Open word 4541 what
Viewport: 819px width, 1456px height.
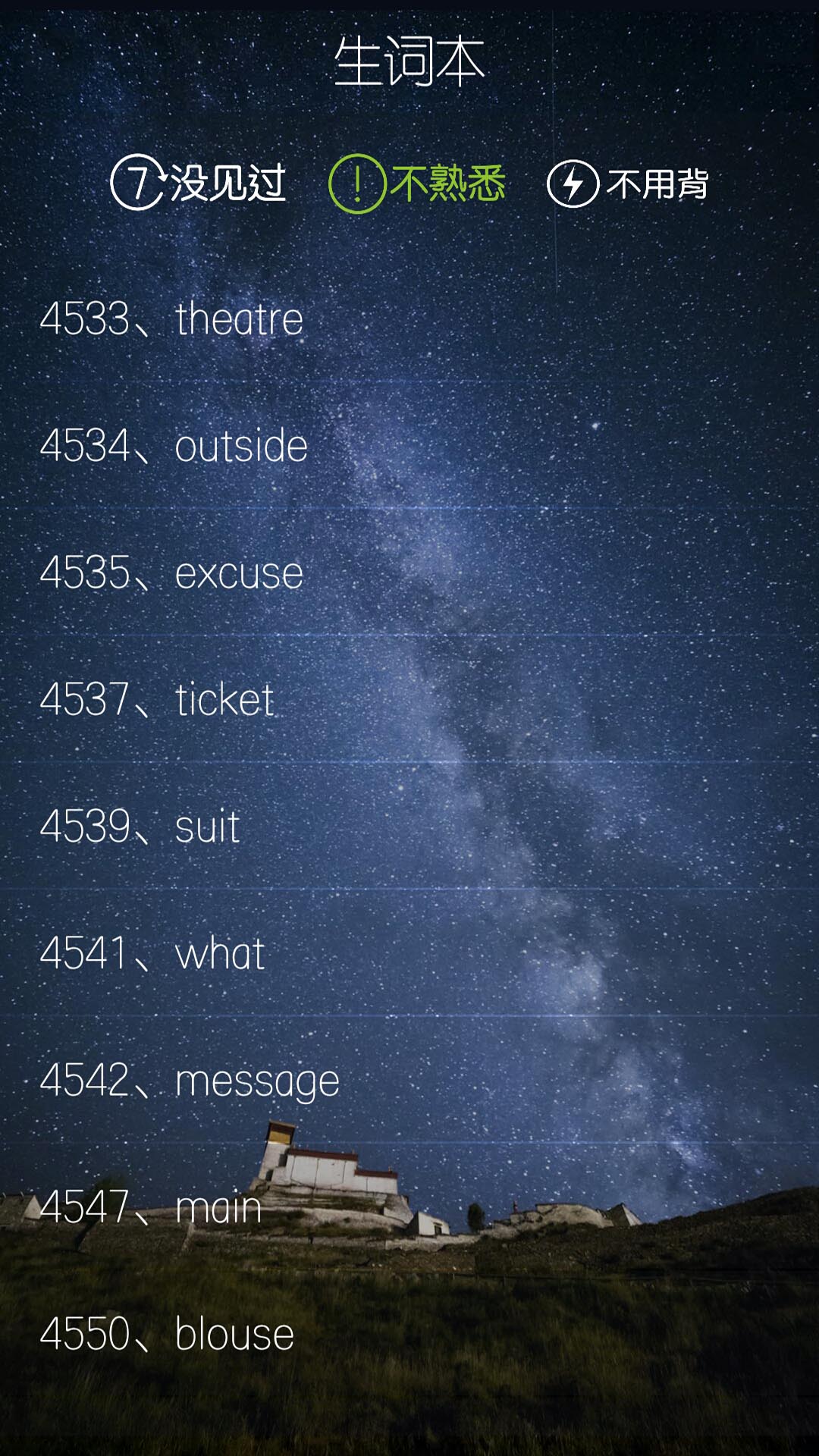153,953
